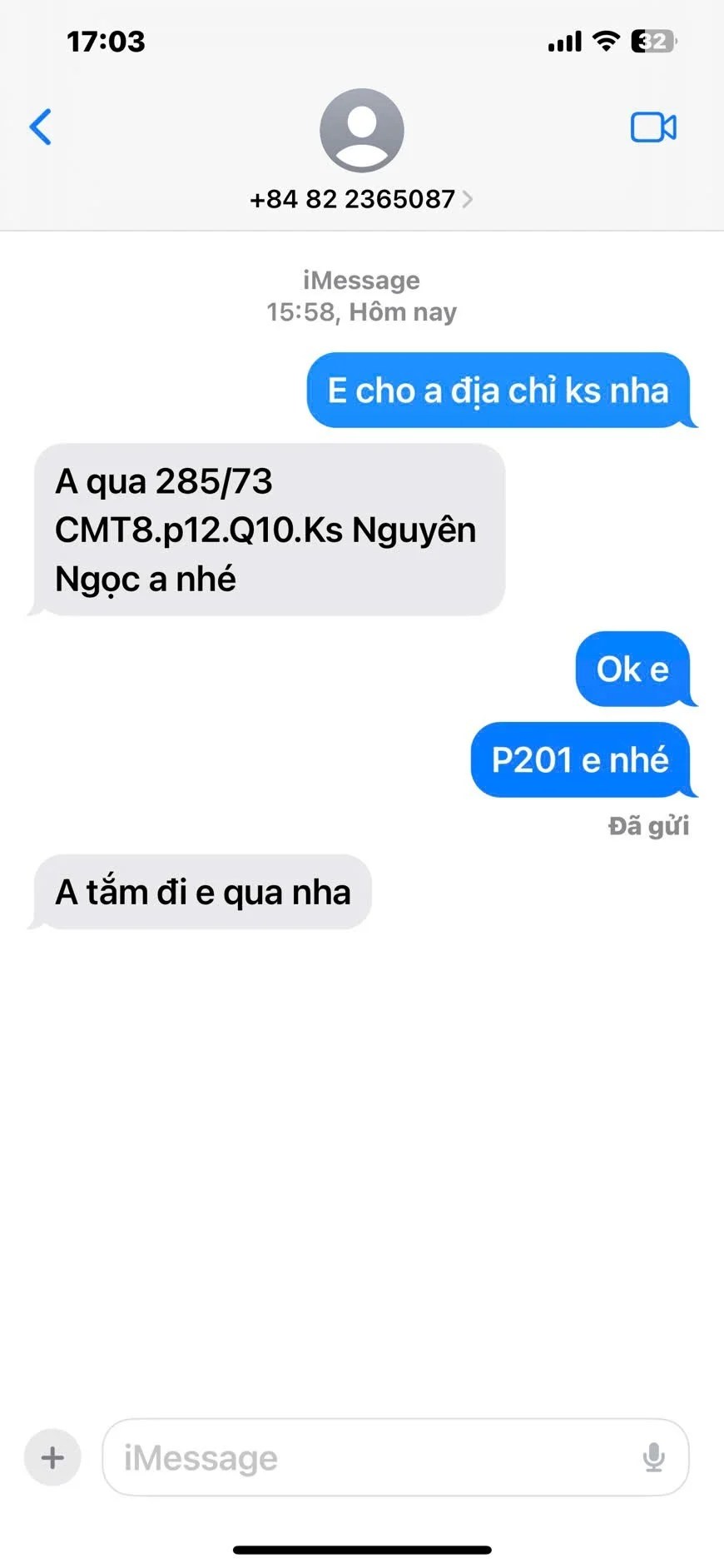Open the plus attachments menu
Image resolution: width=724 pixels, height=1568 pixels.
pos(52,1457)
